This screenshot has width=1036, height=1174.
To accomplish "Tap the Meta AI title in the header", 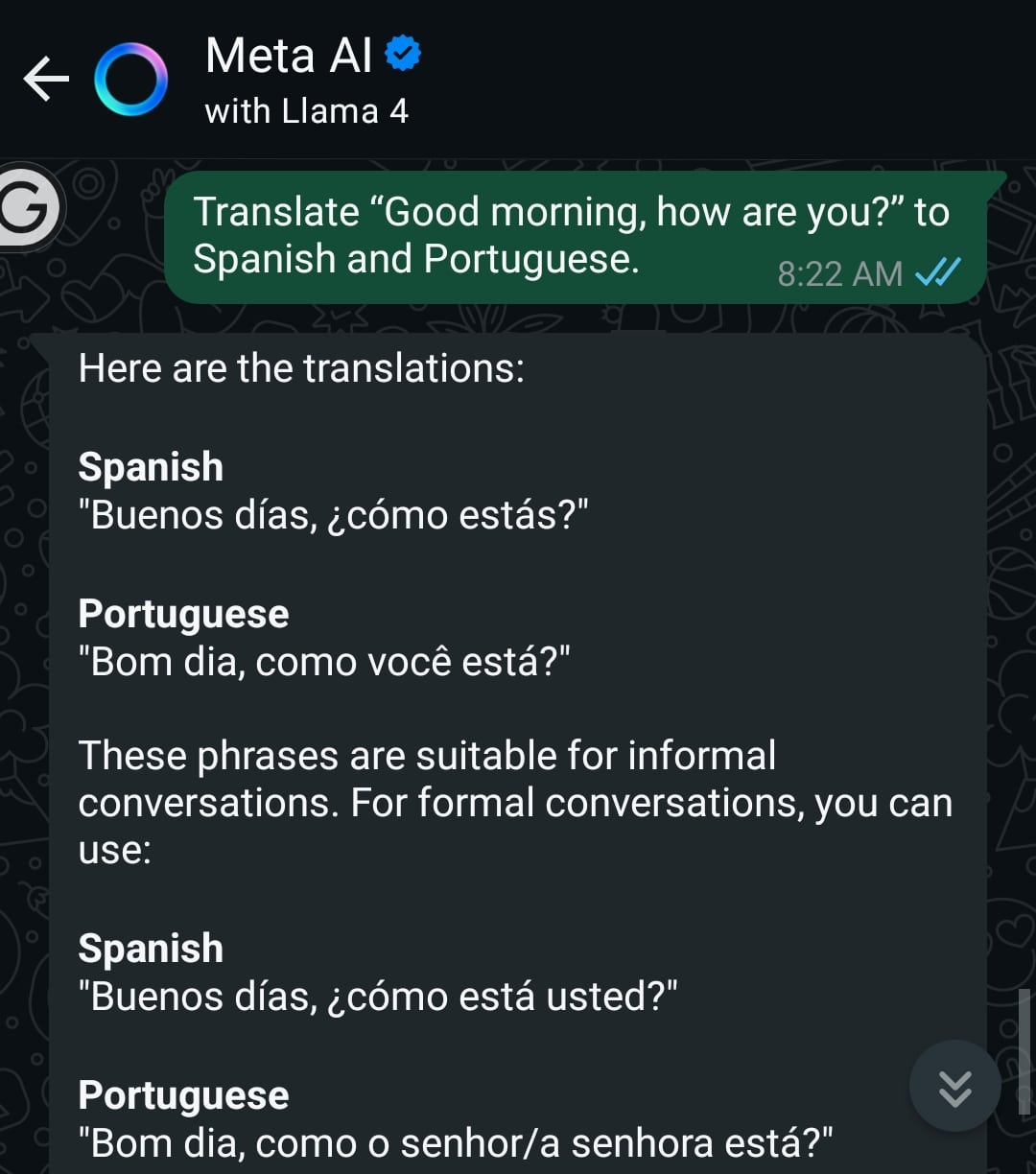I will pyautogui.click(x=286, y=56).
